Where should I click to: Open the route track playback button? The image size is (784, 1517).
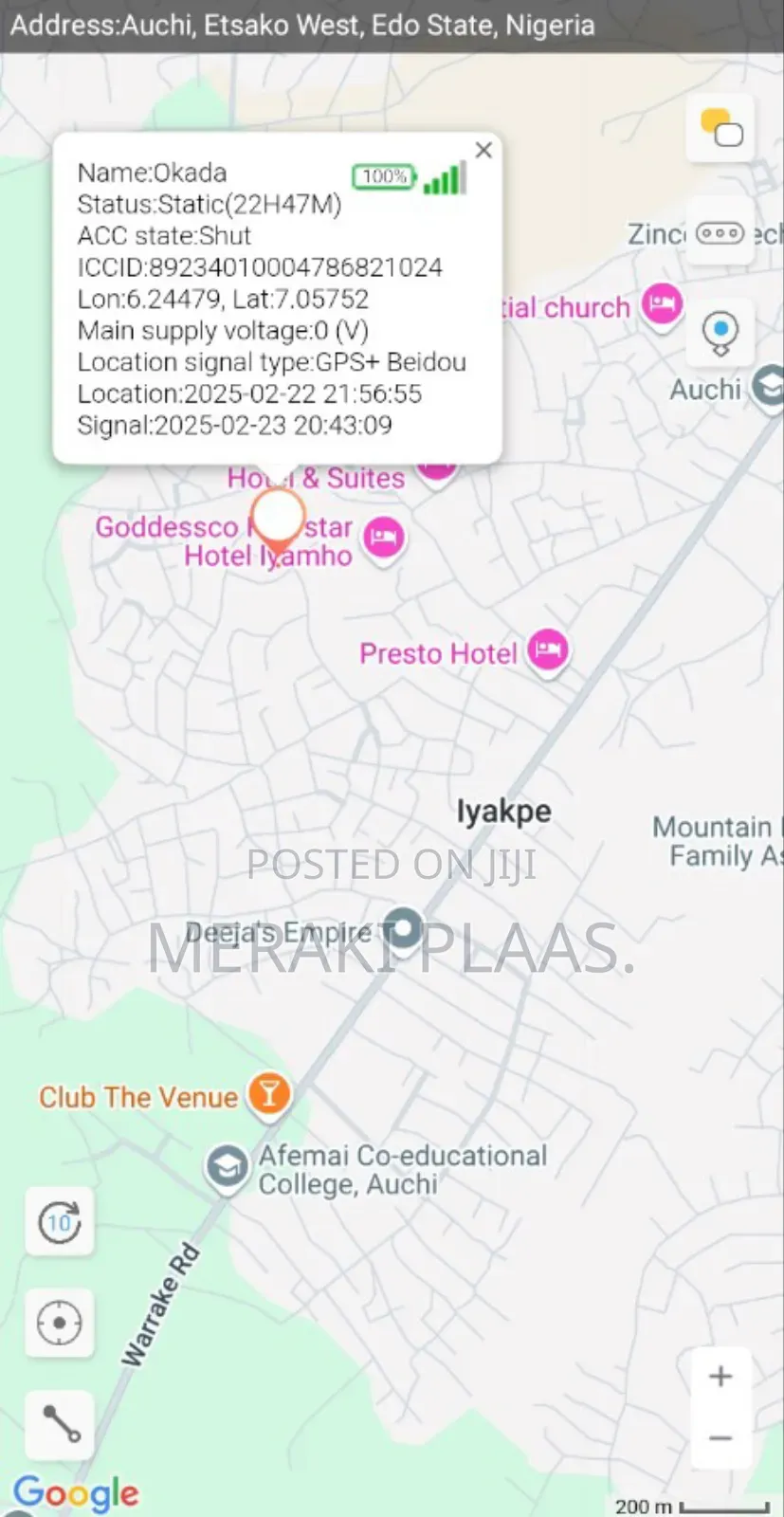click(x=60, y=1424)
